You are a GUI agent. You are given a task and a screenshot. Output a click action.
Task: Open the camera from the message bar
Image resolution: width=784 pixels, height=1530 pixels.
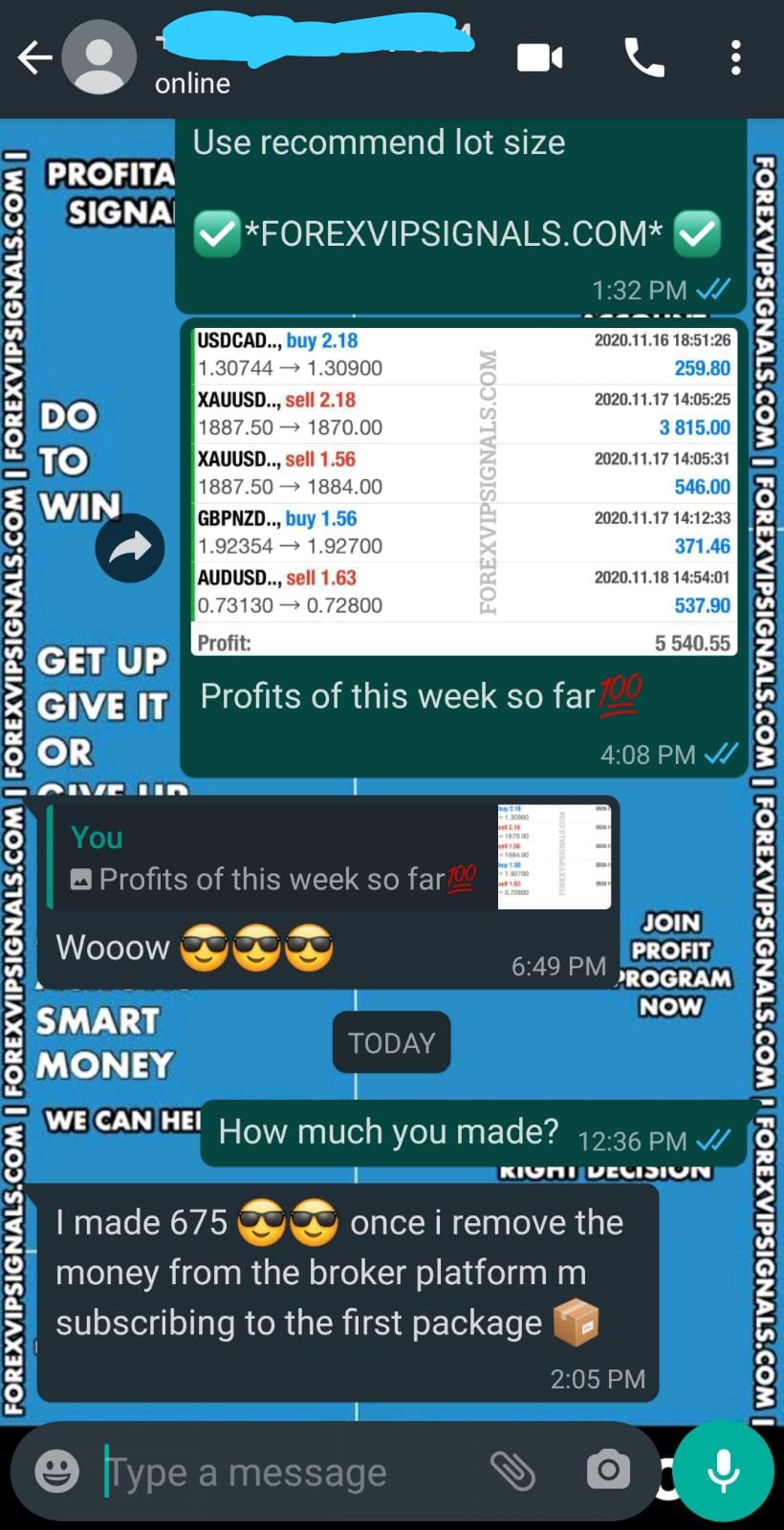pos(608,1471)
